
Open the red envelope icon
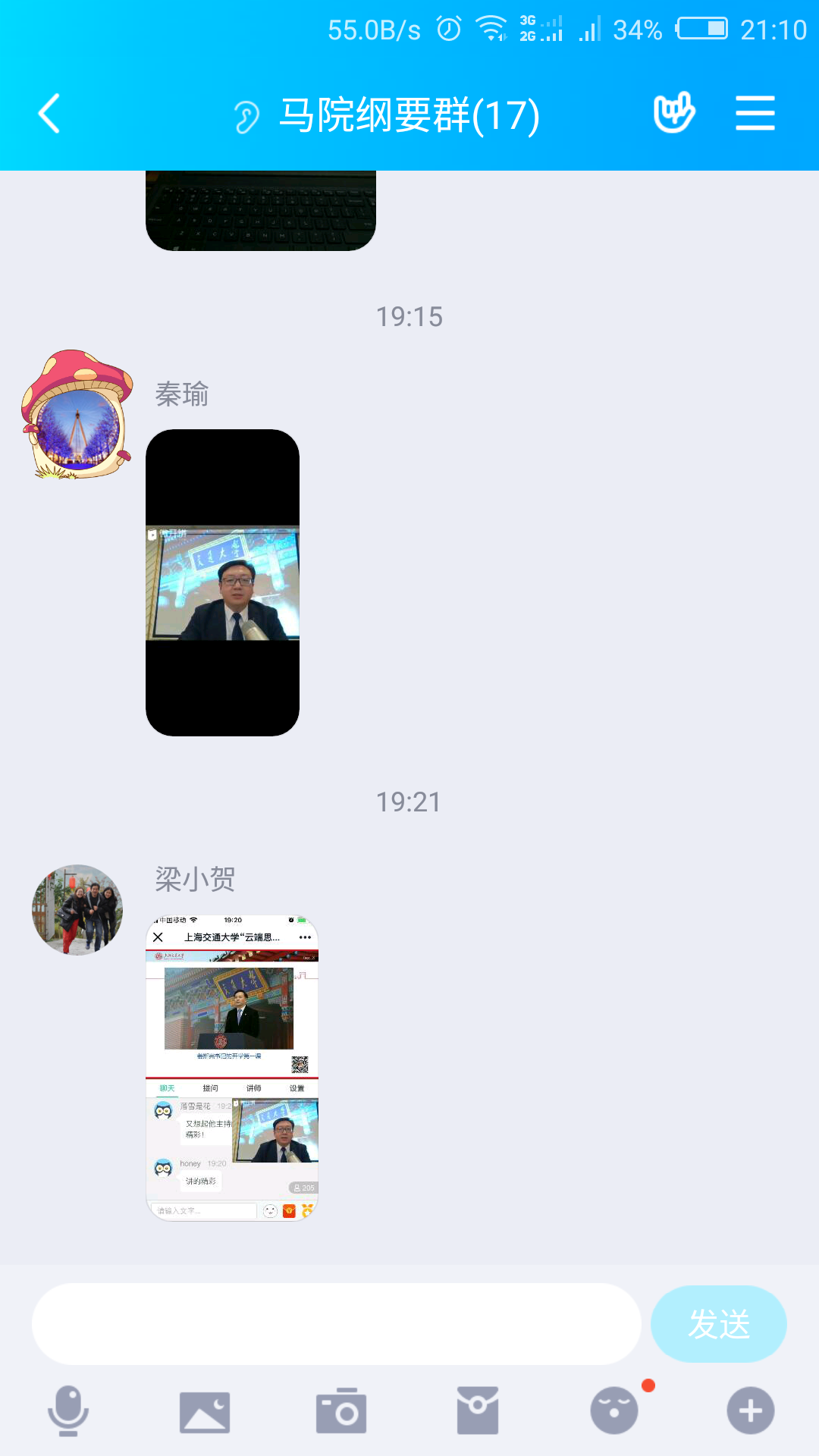tap(478, 1411)
